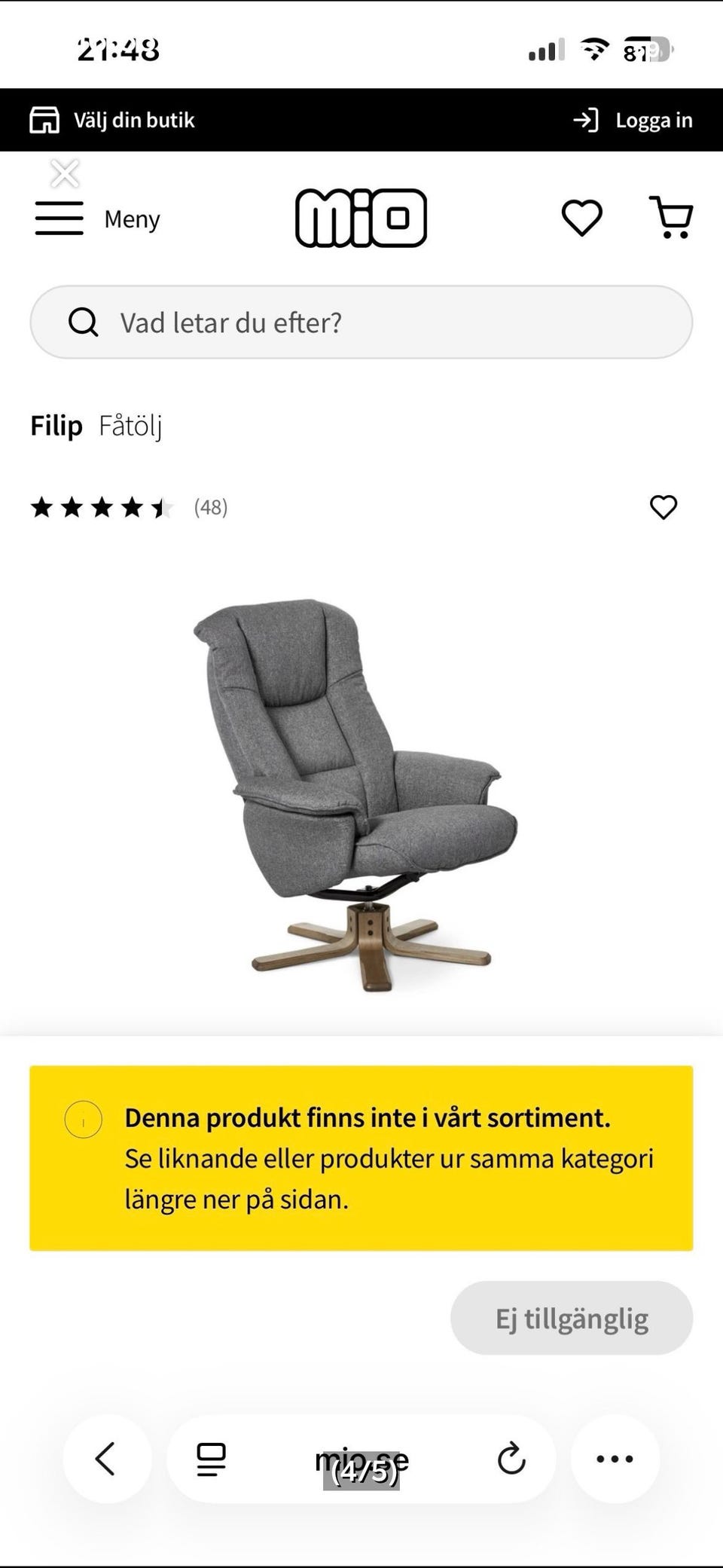Image resolution: width=723 pixels, height=1568 pixels.
Task: Reload the page in the browser toolbar
Action: [511, 1459]
